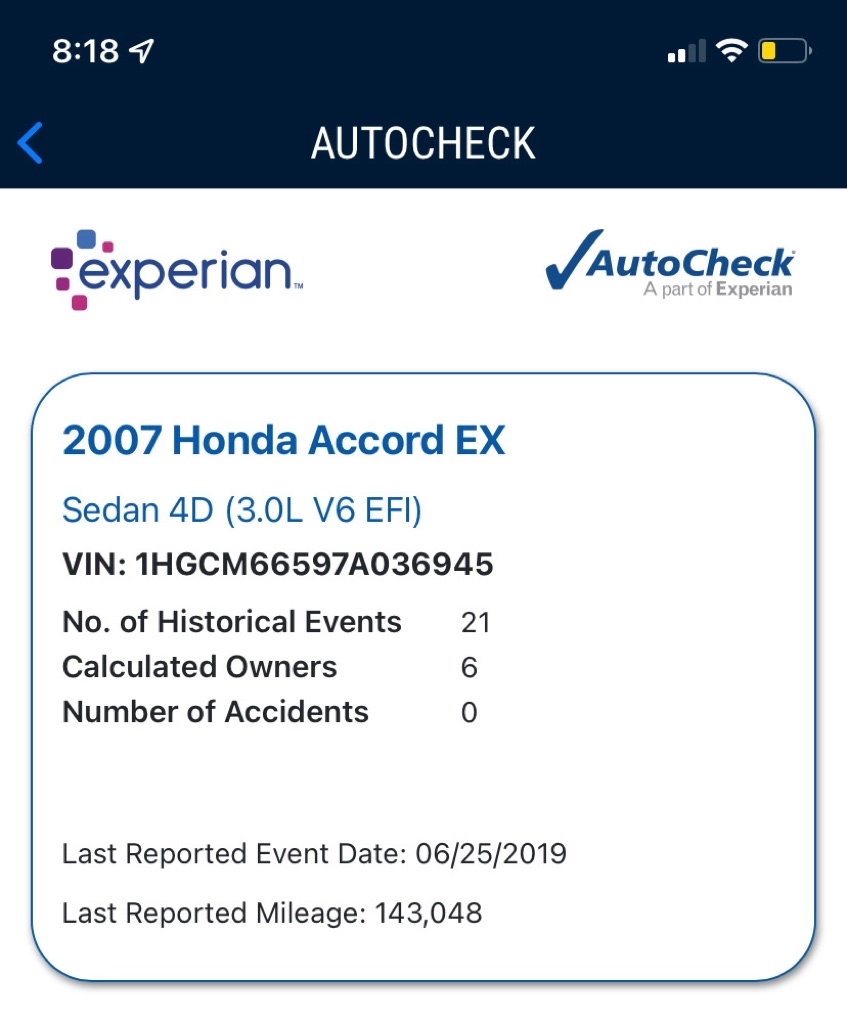Open the 2007 Honda Accord EX report card
The image size is (847, 1024).
coord(423,676)
